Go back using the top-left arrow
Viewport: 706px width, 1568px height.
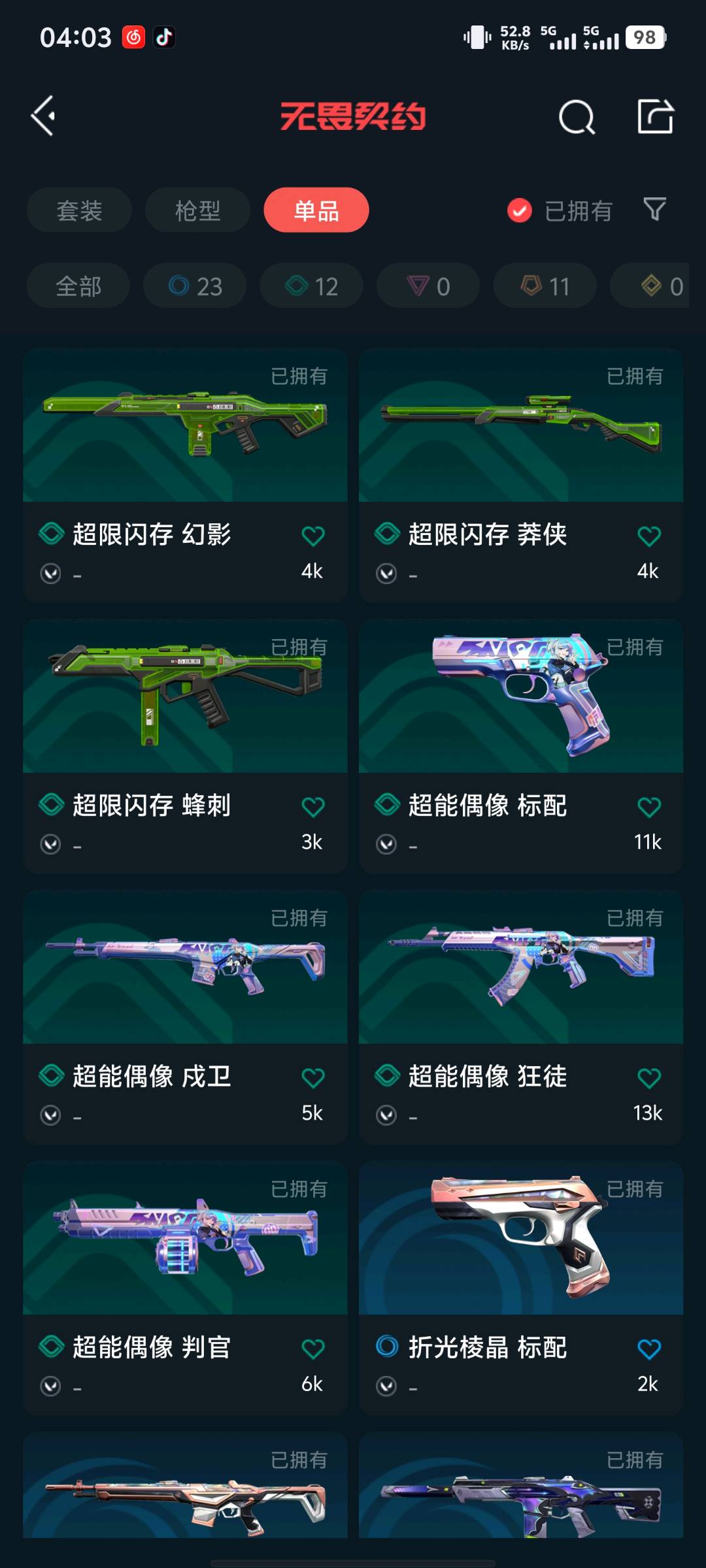(44, 116)
